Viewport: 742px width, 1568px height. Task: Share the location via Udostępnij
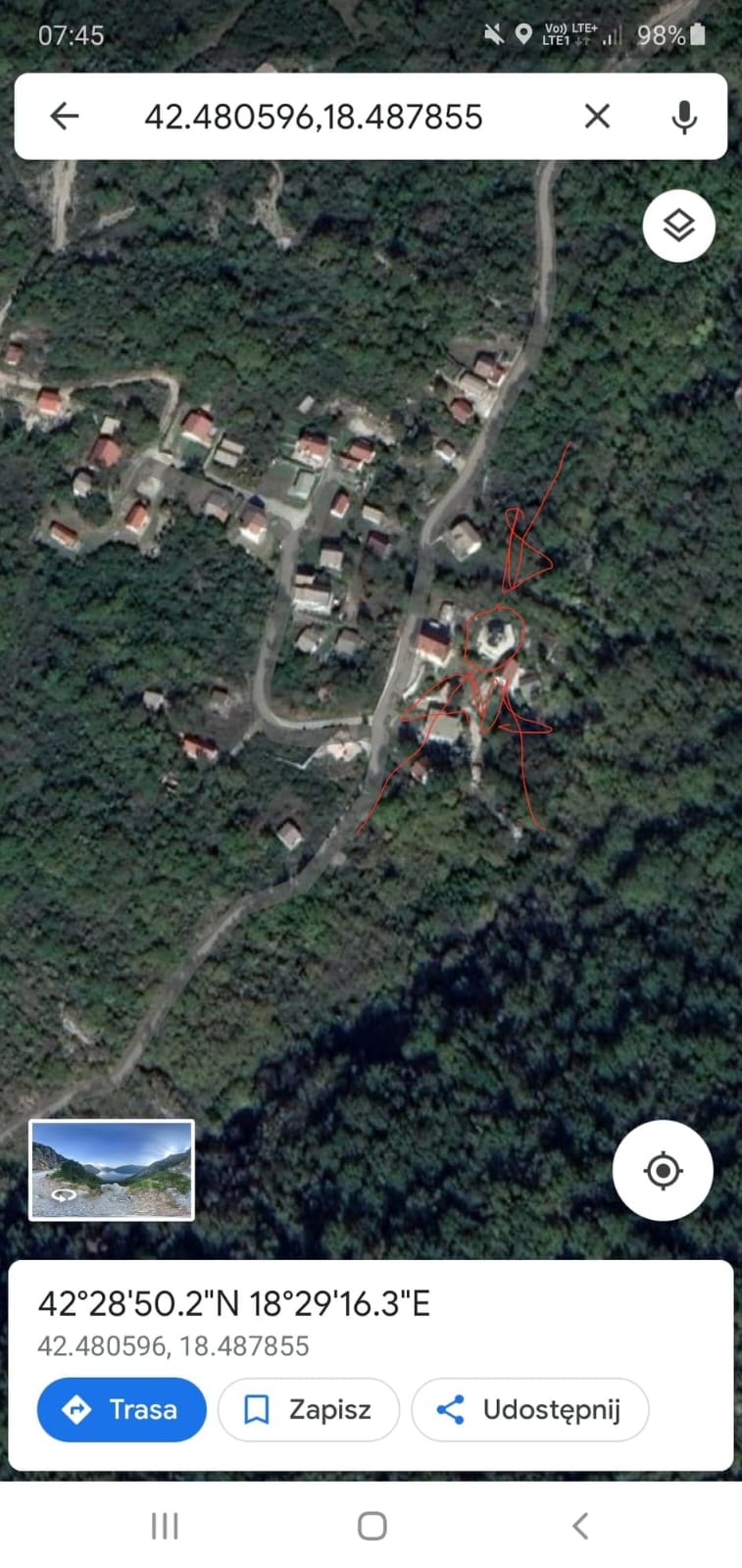point(529,1409)
